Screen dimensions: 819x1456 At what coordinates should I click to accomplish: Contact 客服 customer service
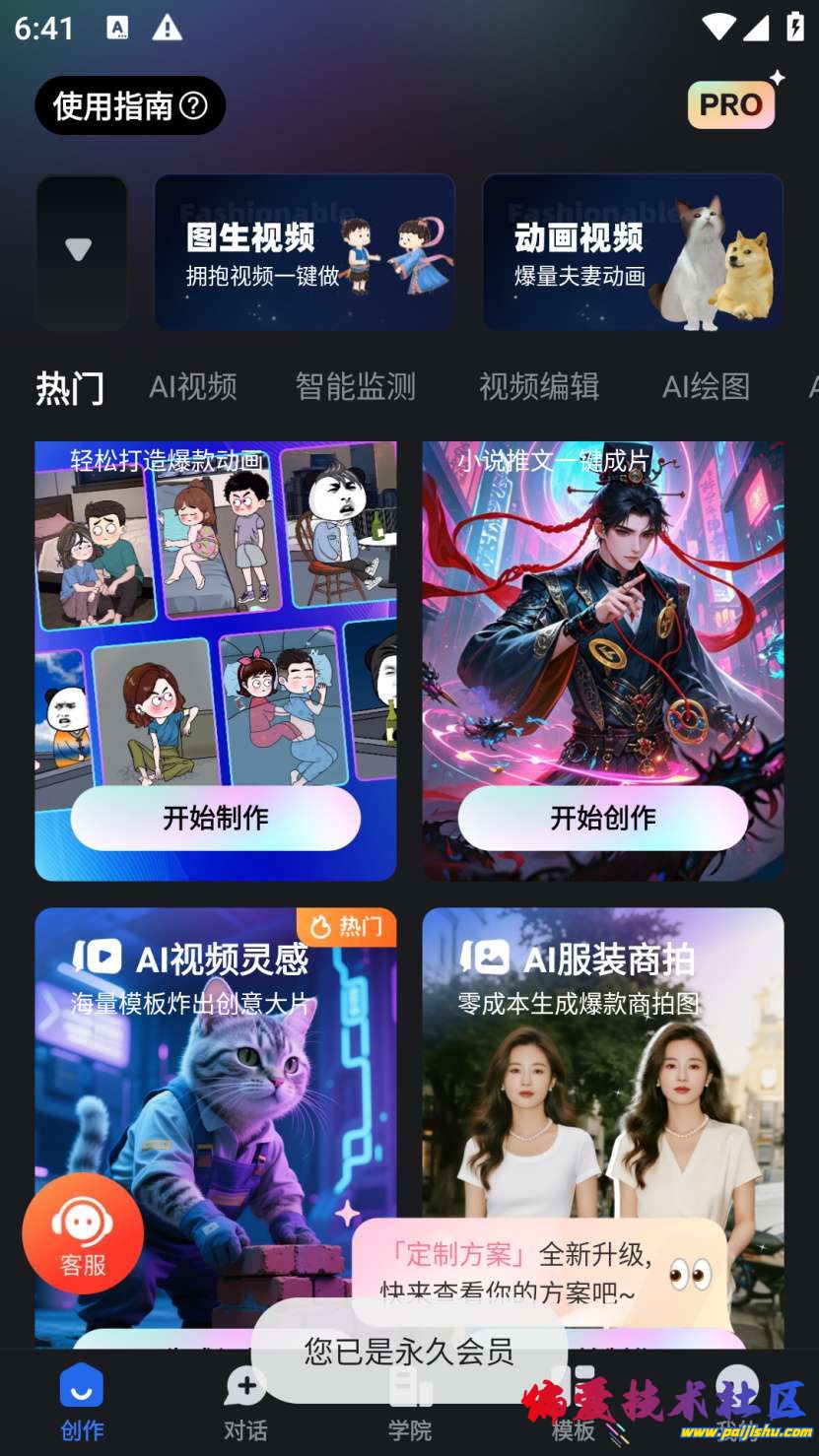[x=83, y=1233]
